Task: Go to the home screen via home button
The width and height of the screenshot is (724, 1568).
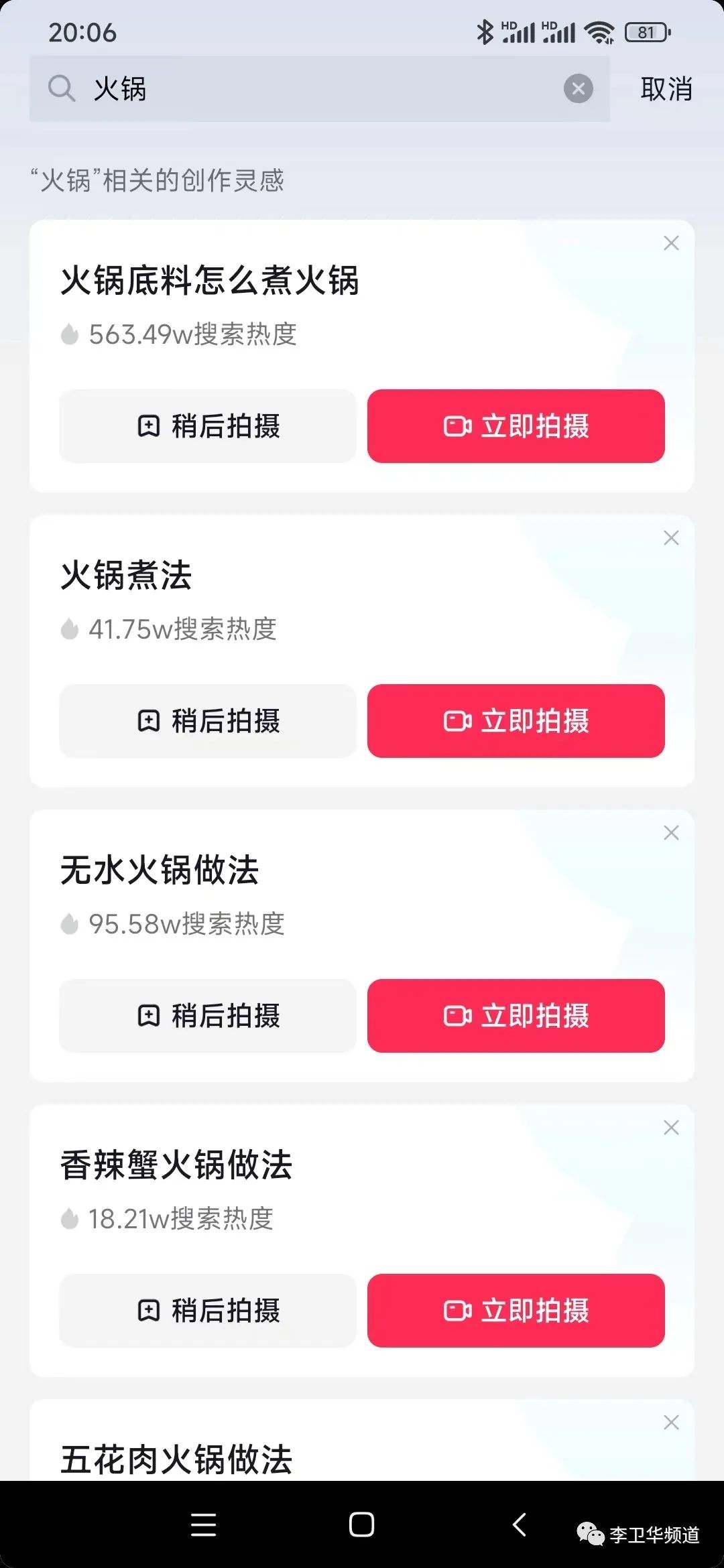Action: click(361, 1524)
